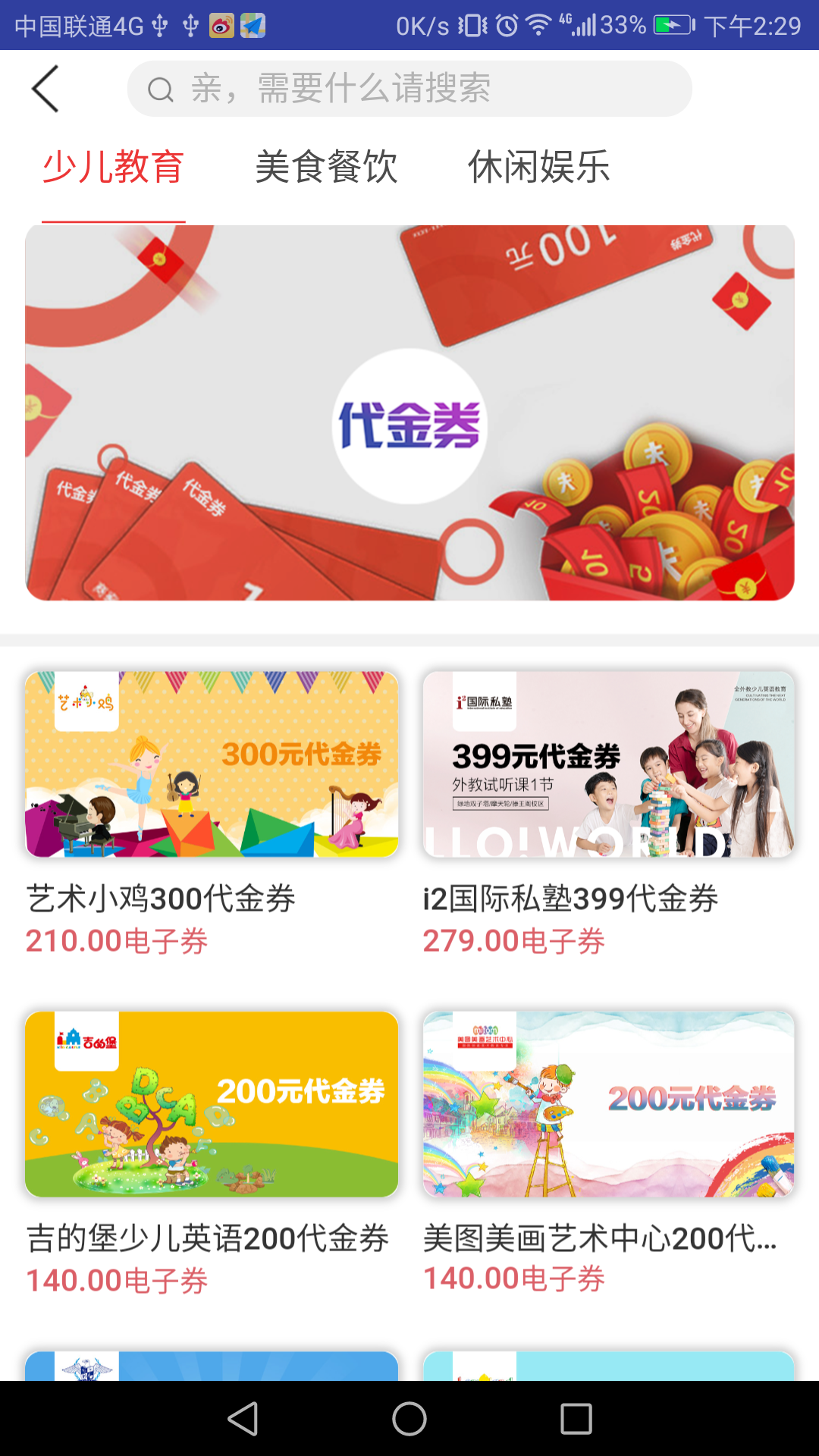
Task: Select the 少儿教育 tab
Action: [113, 168]
